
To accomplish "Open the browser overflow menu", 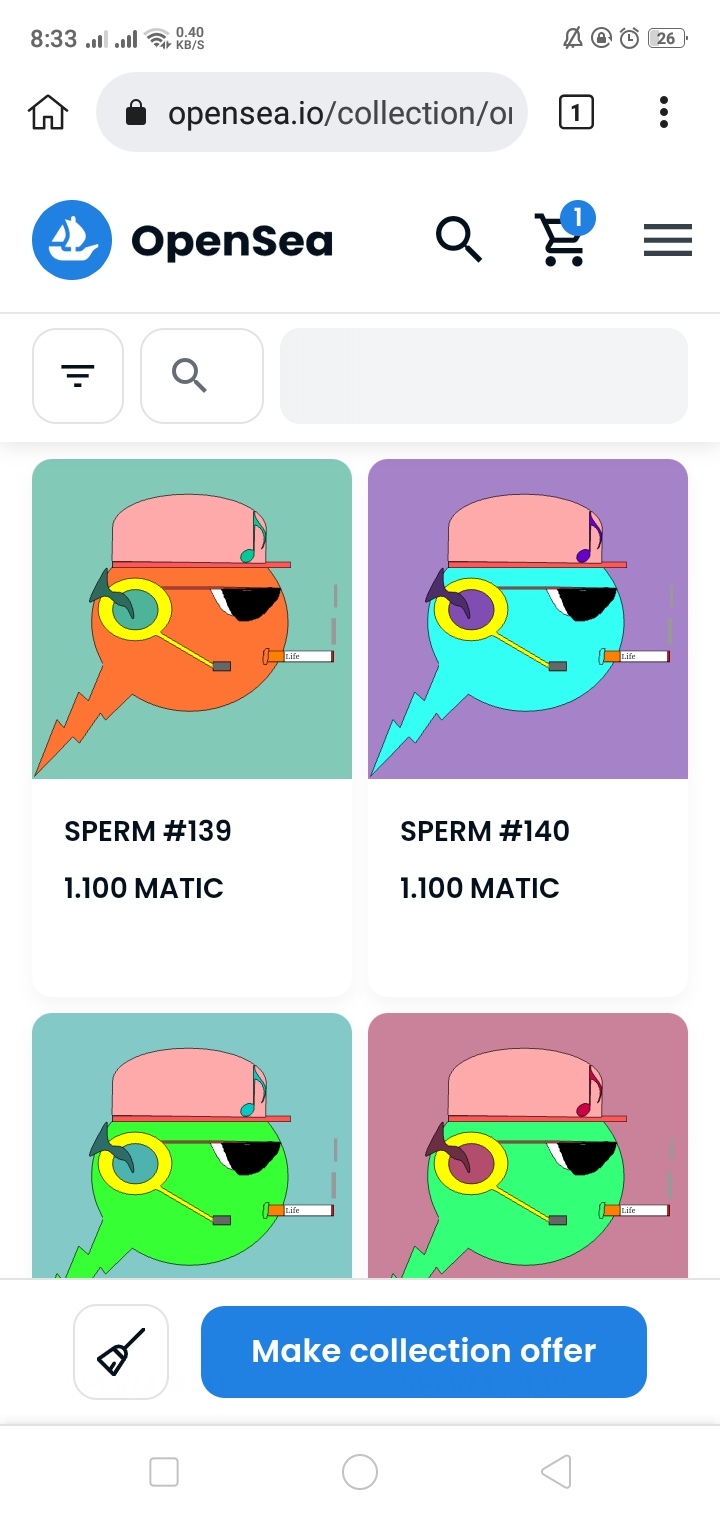I will click(663, 113).
